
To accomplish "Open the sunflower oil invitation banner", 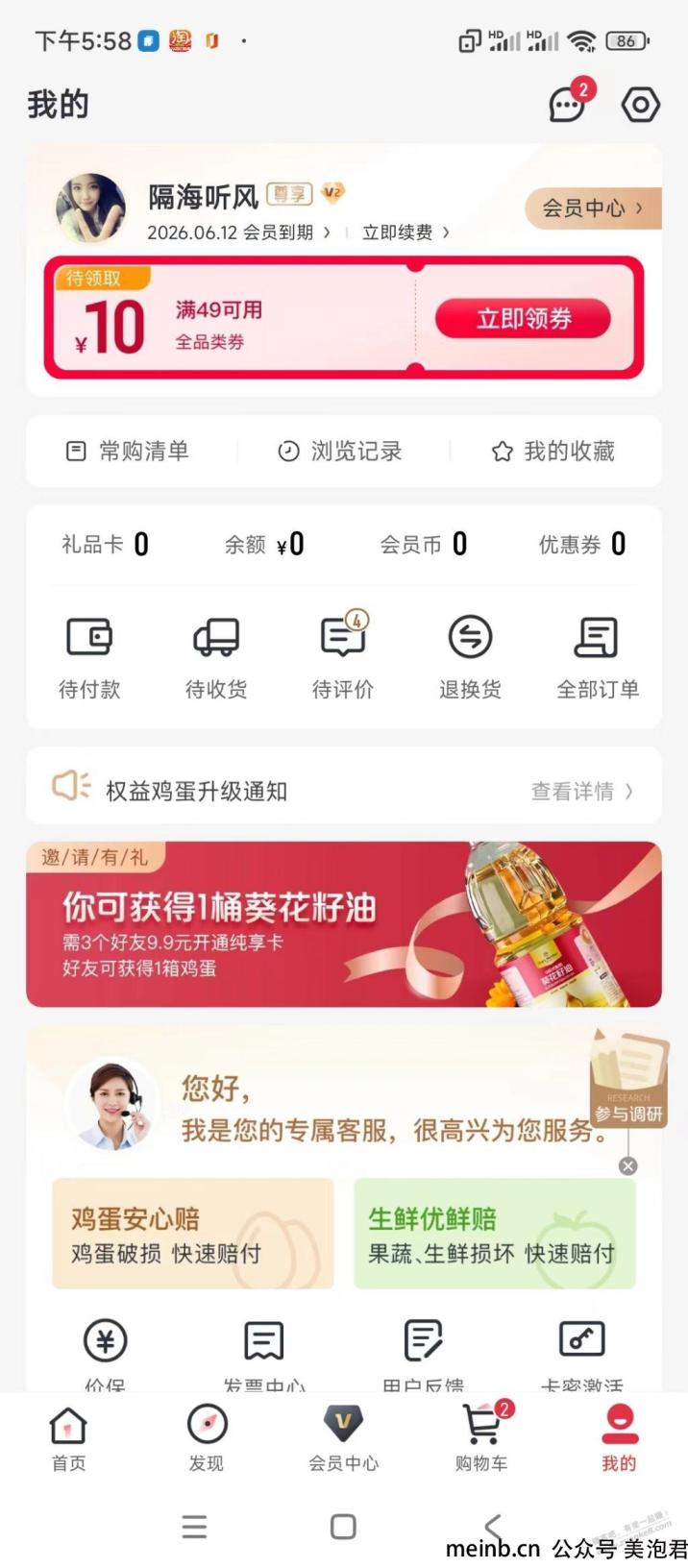I will click(x=344, y=924).
